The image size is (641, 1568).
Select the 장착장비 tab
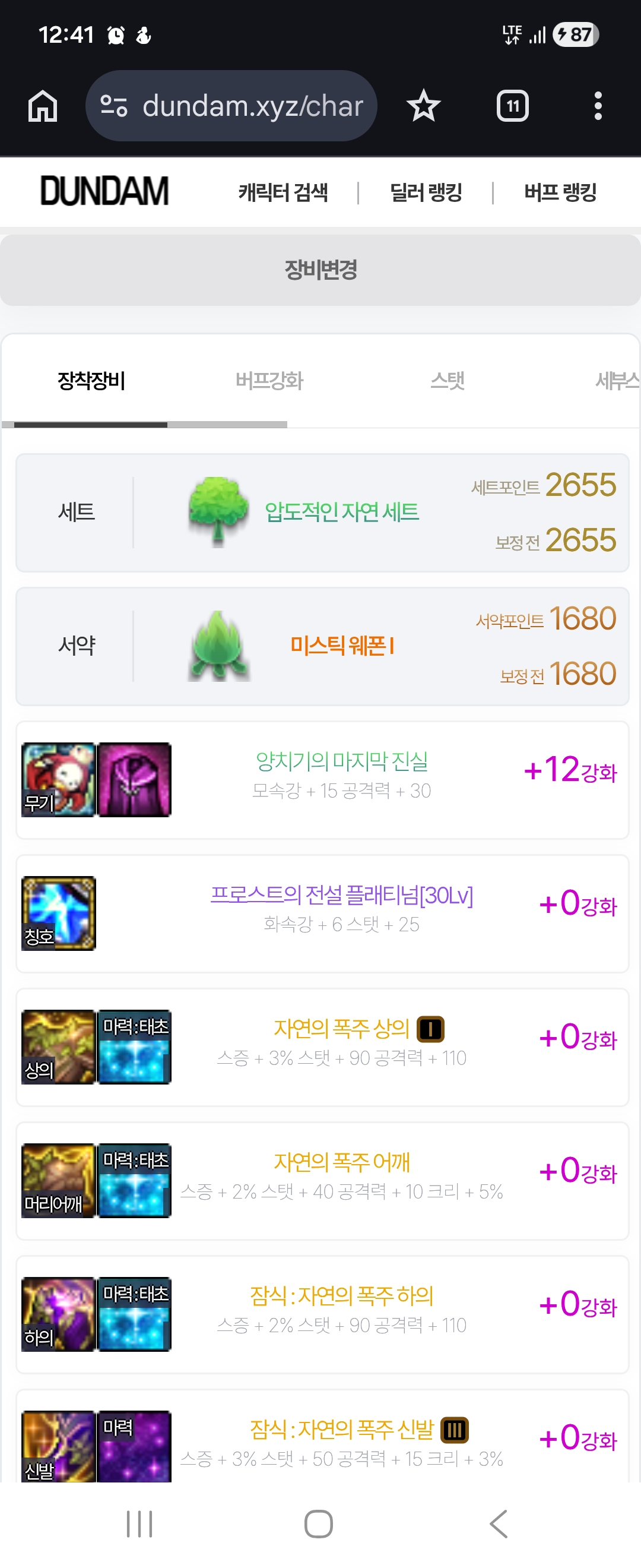click(91, 381)
